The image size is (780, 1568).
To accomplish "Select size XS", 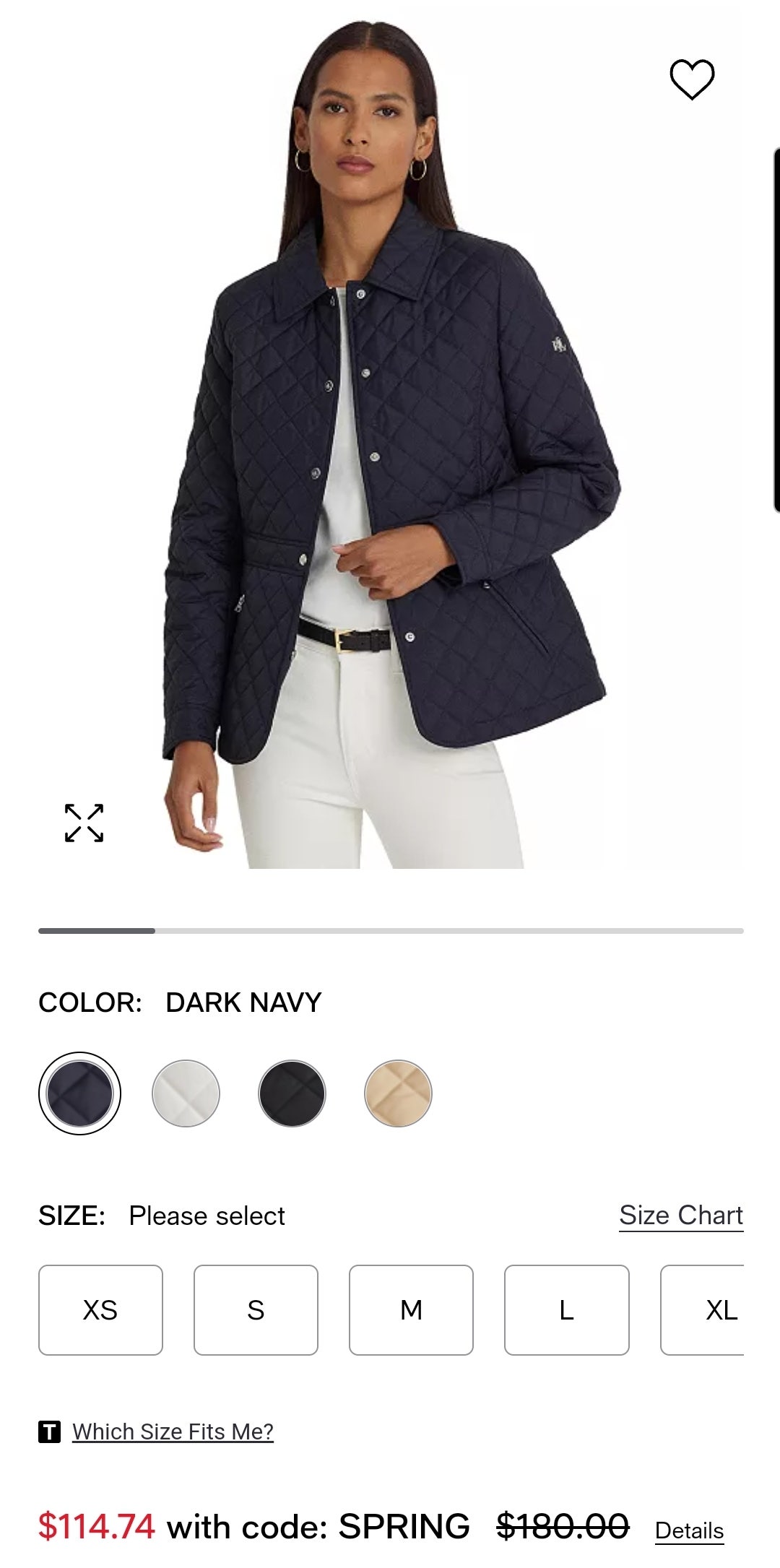I will click(x=100, y=1309).
